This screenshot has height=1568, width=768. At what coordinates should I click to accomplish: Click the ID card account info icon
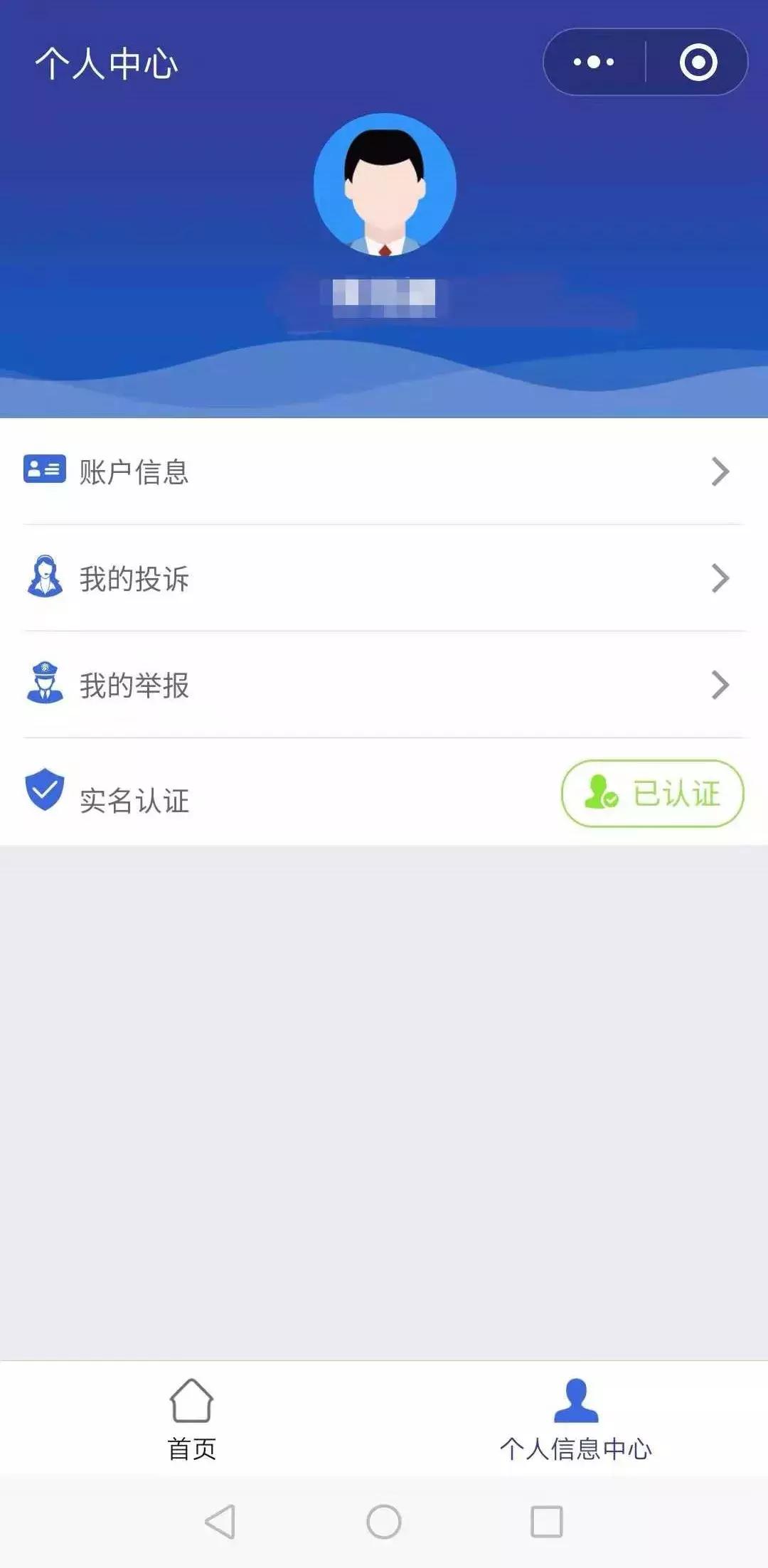[45, 469]
